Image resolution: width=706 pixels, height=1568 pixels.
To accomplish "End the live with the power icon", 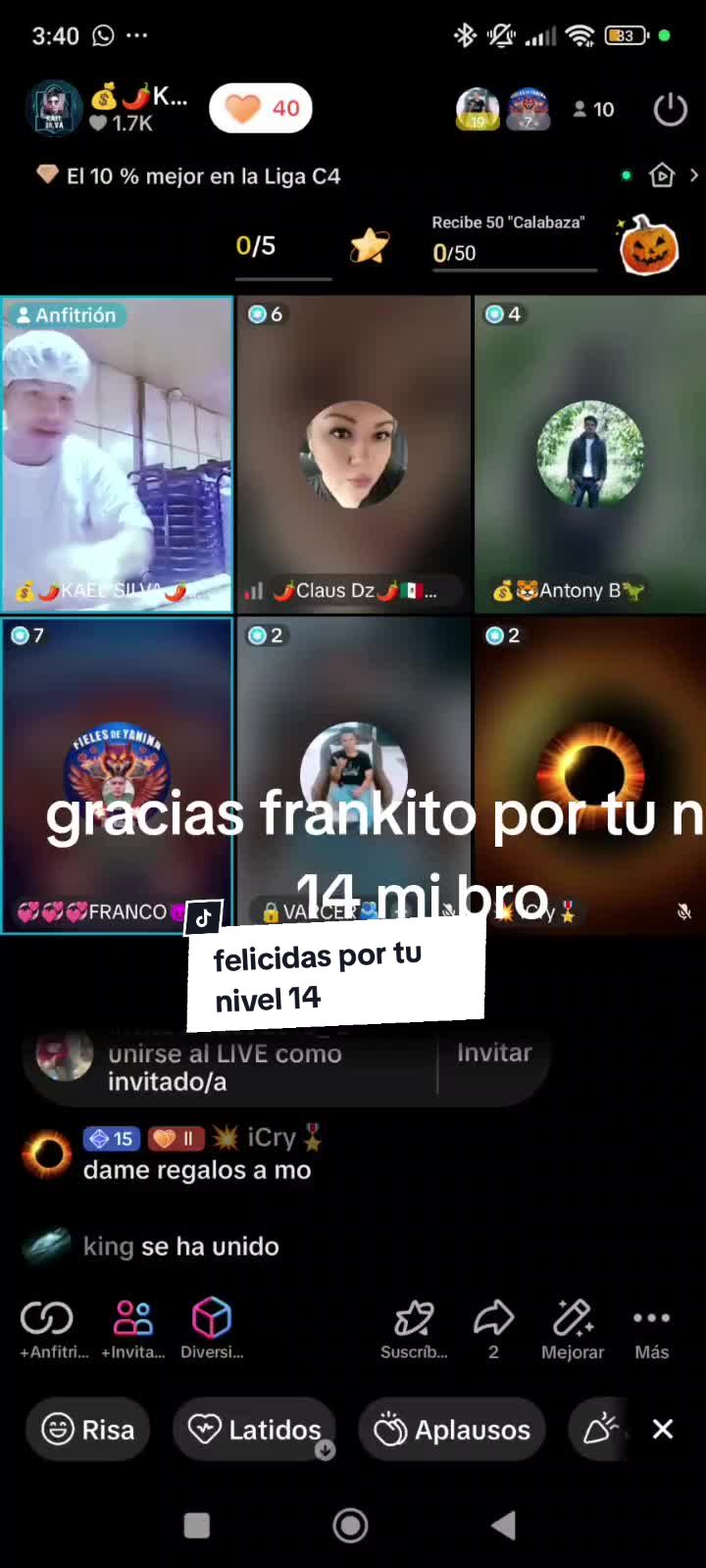I will click(x=671, y=109).
